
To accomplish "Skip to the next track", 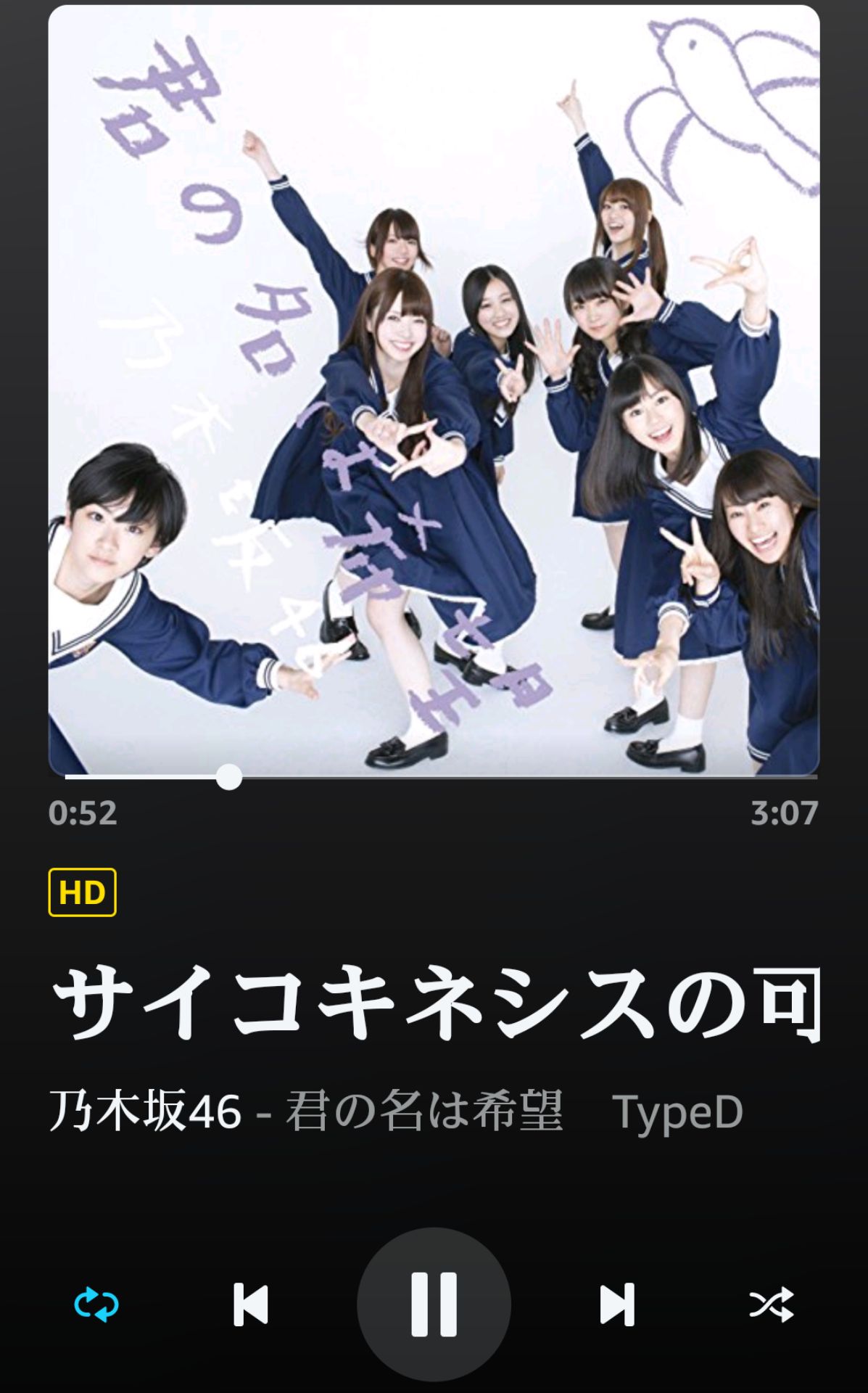I will [617, 1304].
